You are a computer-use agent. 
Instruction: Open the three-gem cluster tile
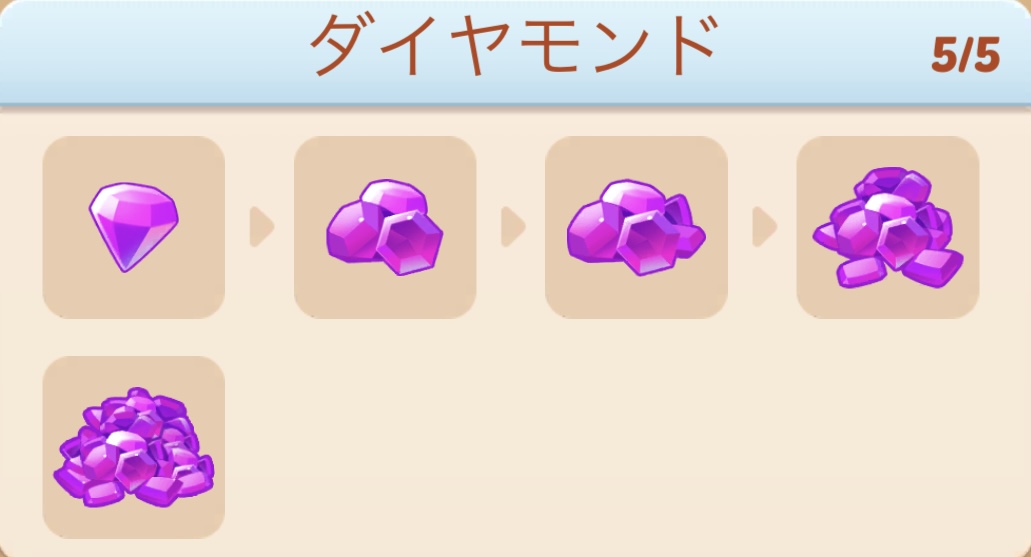coord(385,227)
